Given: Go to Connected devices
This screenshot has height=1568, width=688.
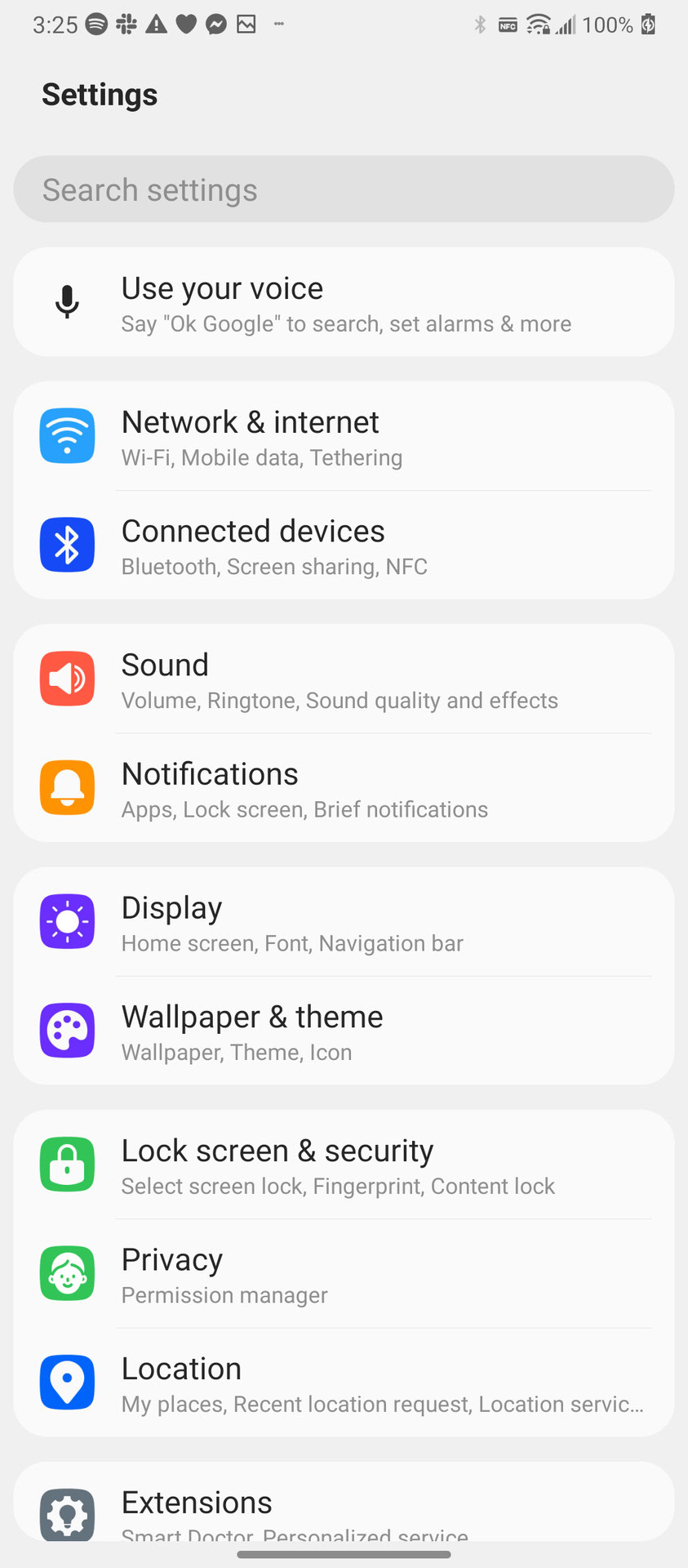Looking at the screenshot, I should click(343, 546).
